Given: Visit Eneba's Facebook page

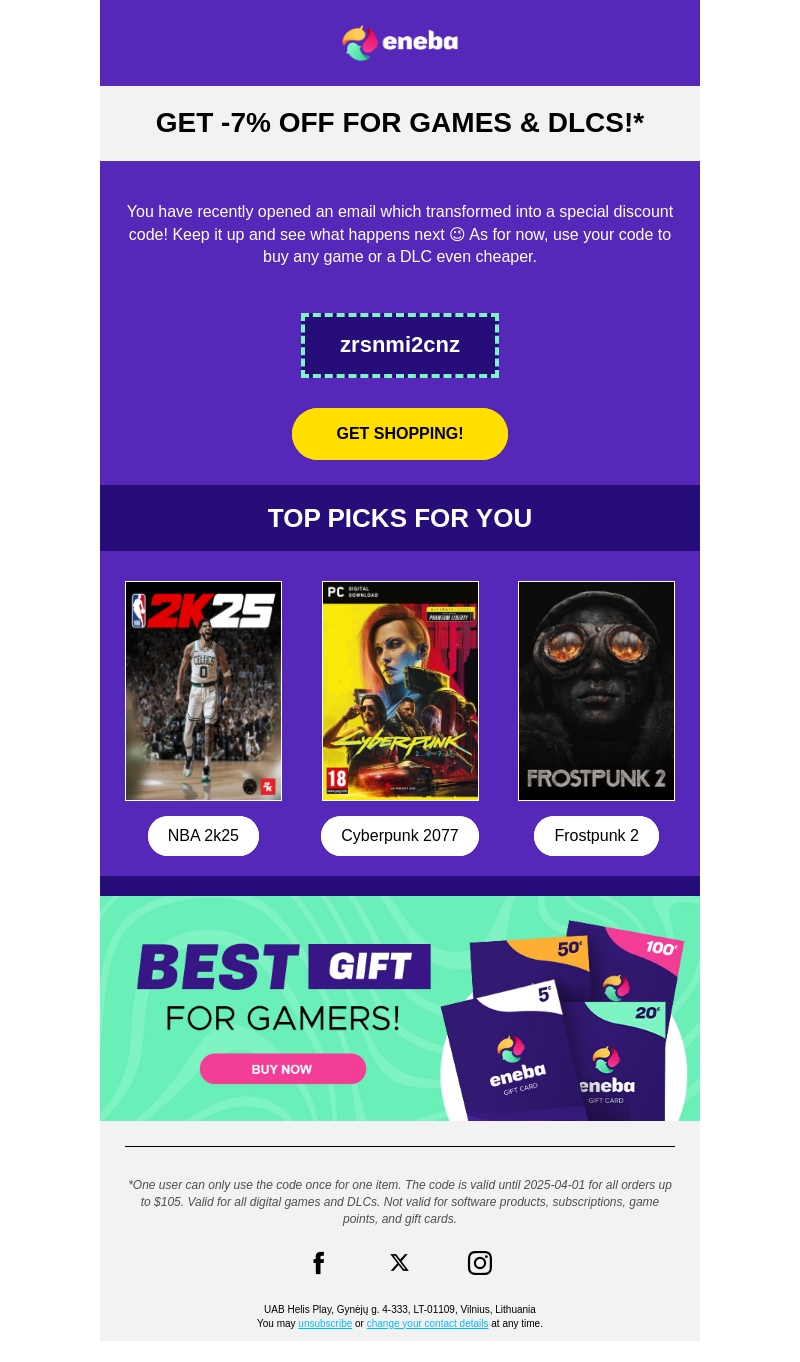Looking at the screenshot, I should (x=319, y=1263).
